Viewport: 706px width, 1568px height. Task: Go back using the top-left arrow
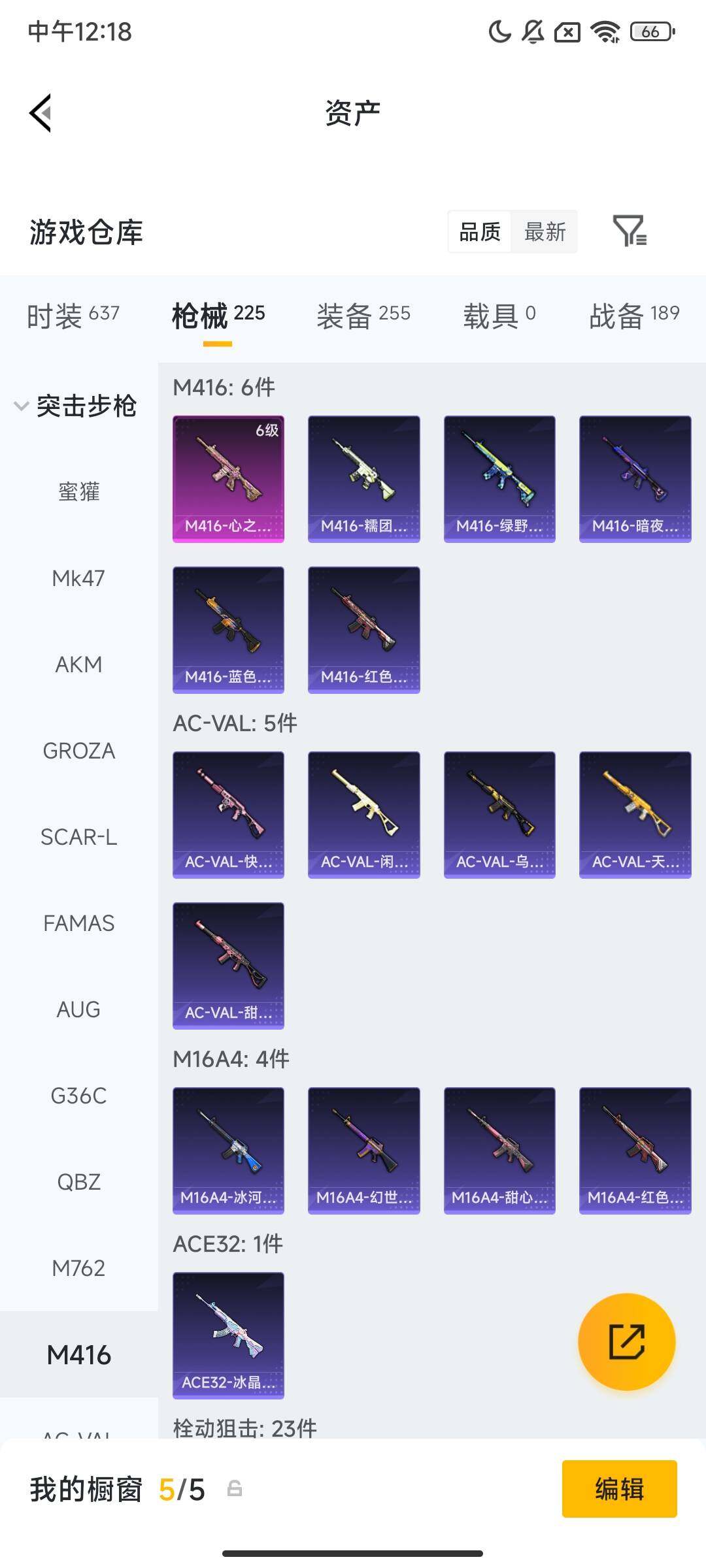click(41, 113)
